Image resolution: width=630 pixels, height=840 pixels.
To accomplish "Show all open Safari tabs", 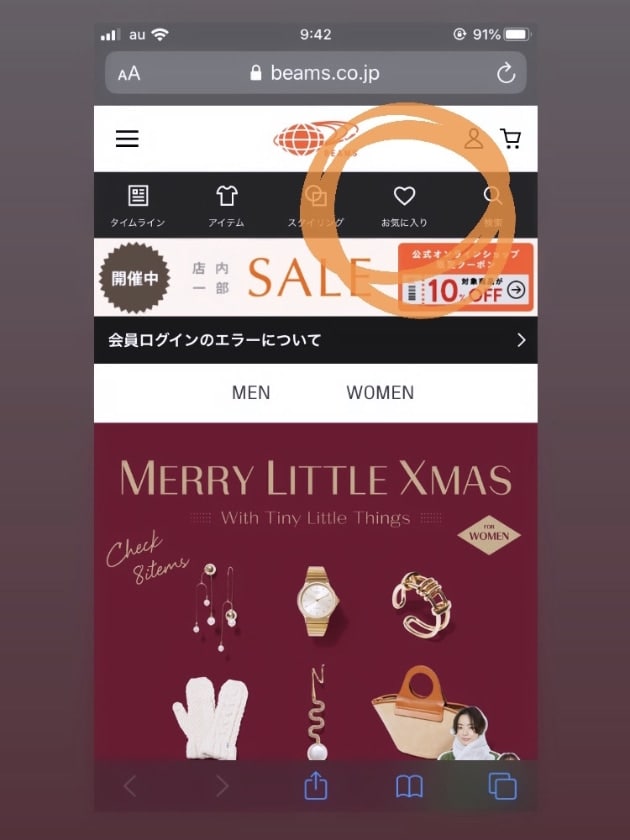I will (502, 786).
